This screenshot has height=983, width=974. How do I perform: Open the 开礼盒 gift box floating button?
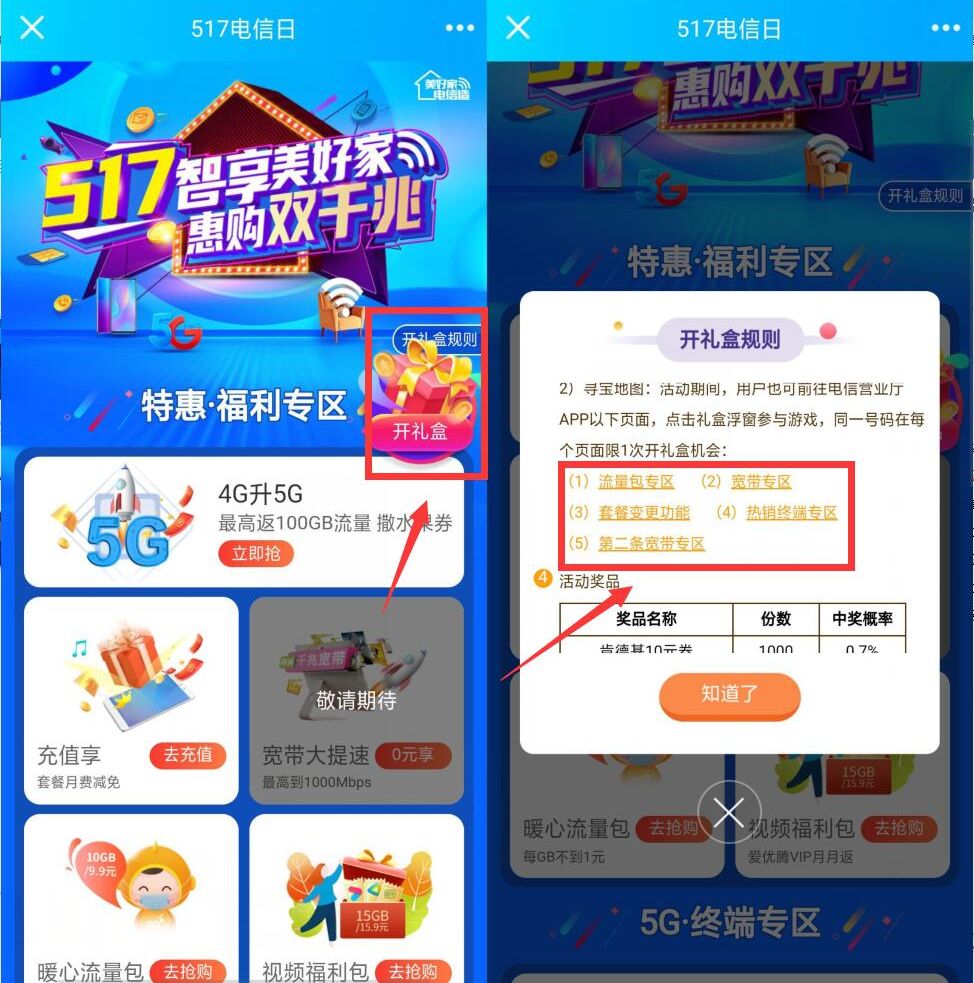click(x=420, y=431)
